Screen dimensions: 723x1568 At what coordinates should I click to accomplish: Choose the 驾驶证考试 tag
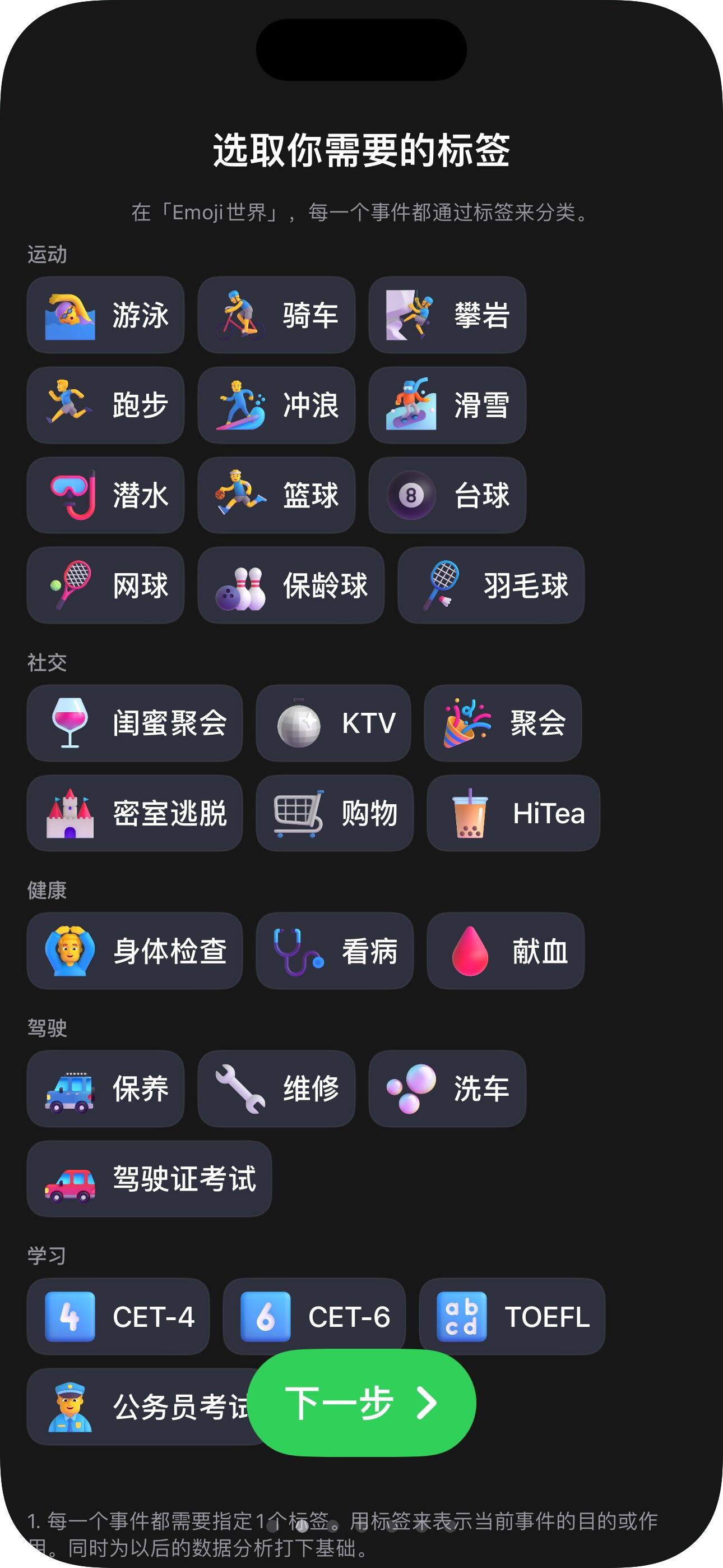click(x=149, y=1178)
